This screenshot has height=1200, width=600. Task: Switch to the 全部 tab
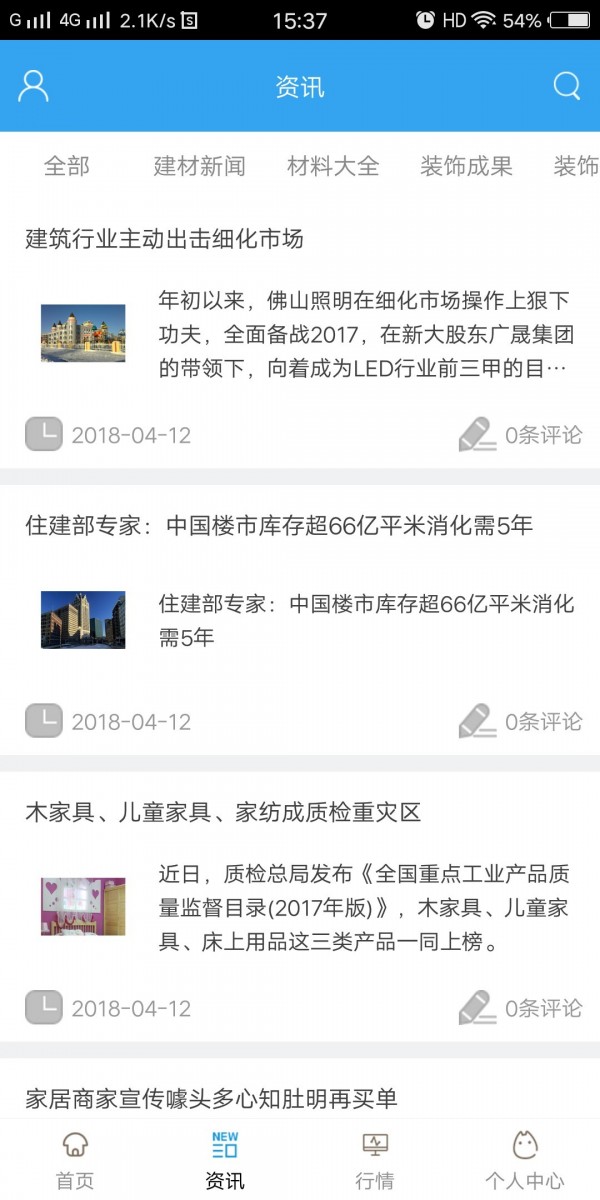tap(67, 166)
